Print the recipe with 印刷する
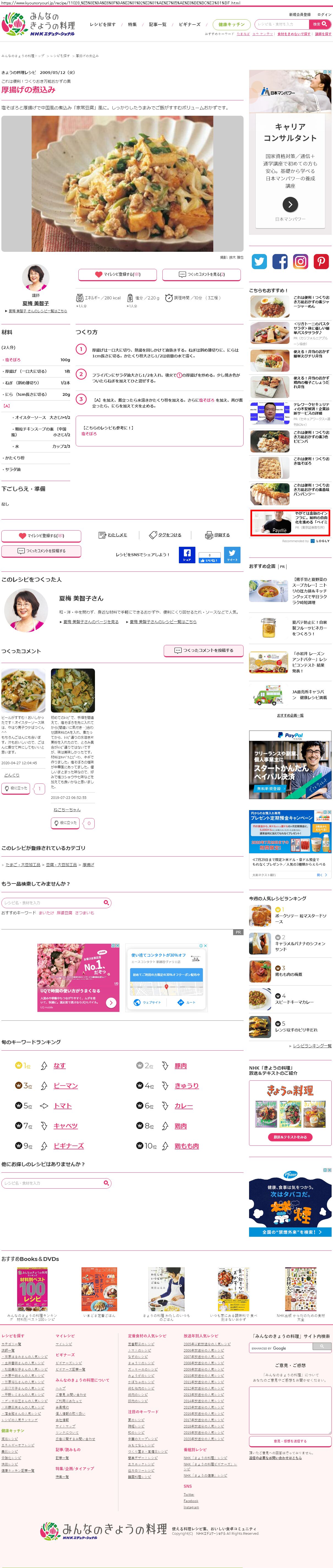This screenshot has height=1568, width=333. [x=218, y=535]
